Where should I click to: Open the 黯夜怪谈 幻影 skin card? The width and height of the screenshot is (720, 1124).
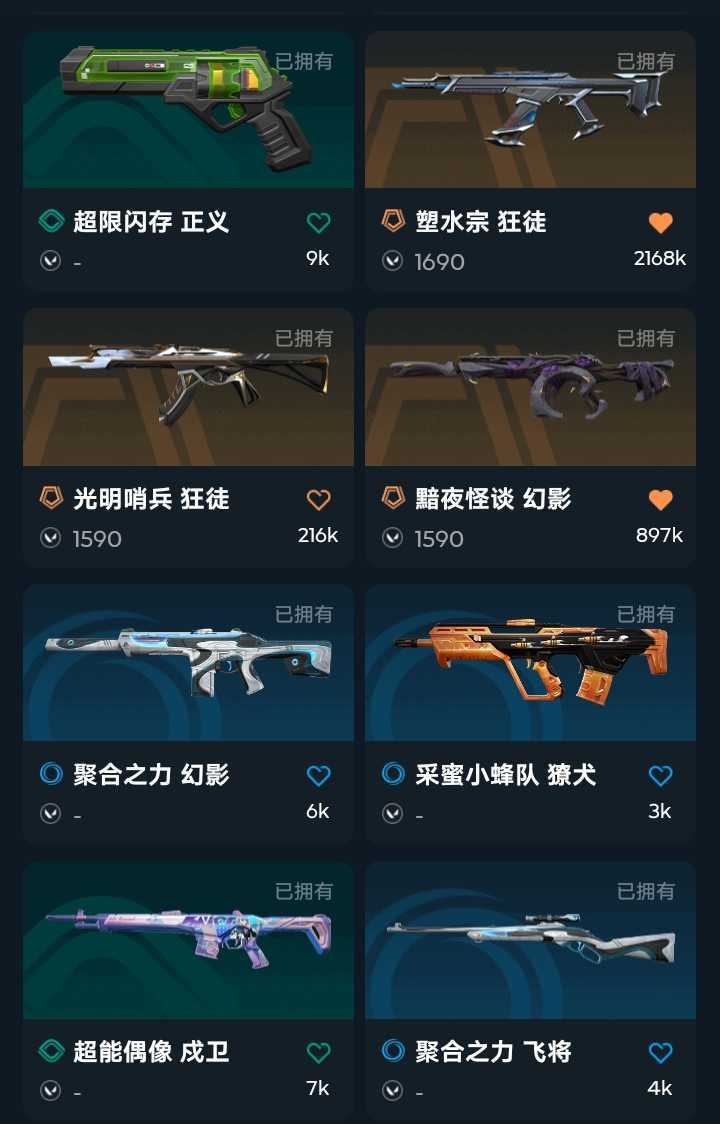tap(530, 388)
